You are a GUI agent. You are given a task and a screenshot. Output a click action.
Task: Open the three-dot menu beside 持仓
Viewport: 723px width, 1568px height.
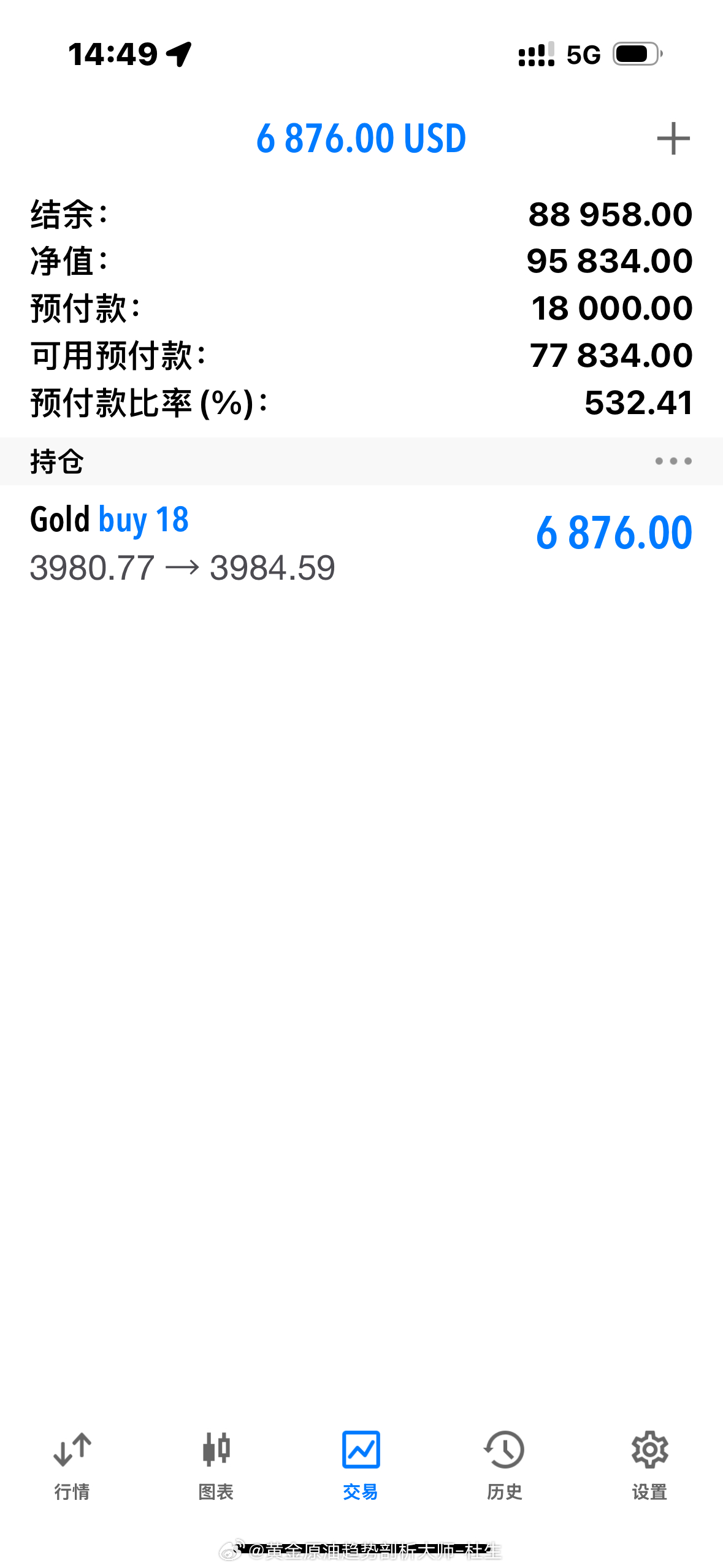coord(673,461)
